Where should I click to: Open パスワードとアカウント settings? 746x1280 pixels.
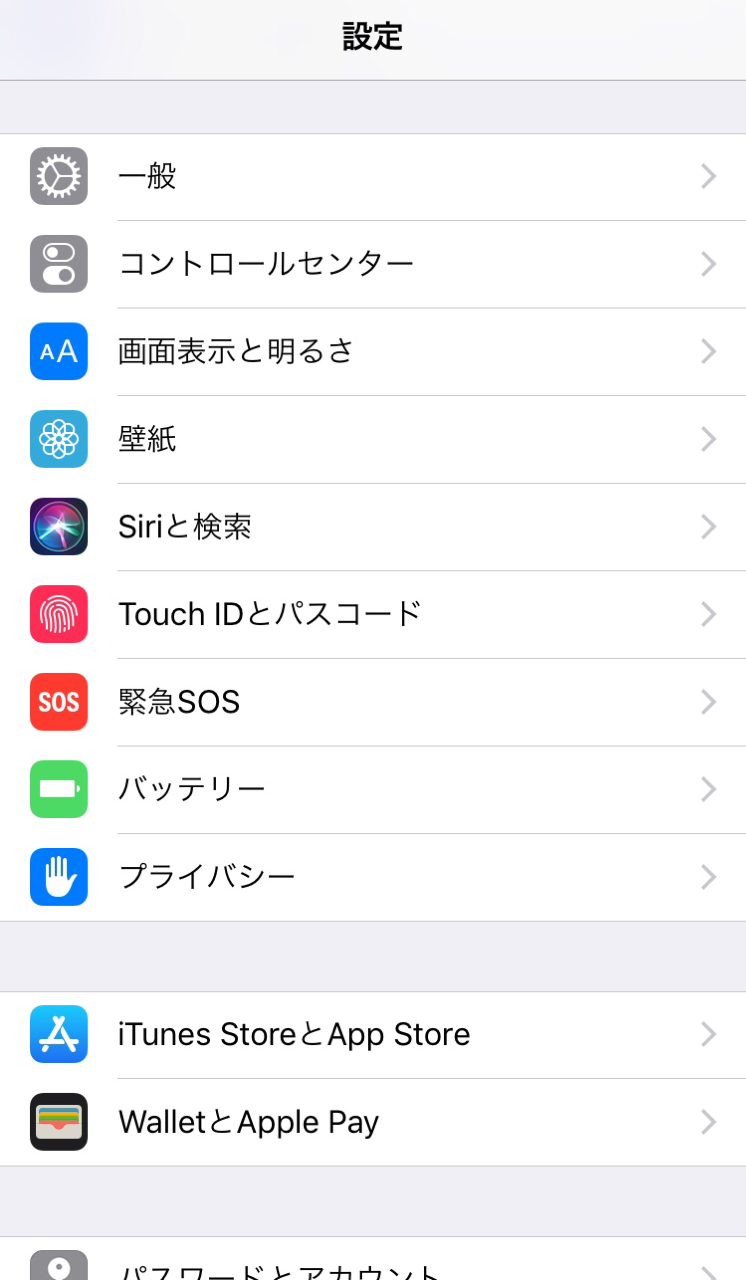coord(373,1268)
